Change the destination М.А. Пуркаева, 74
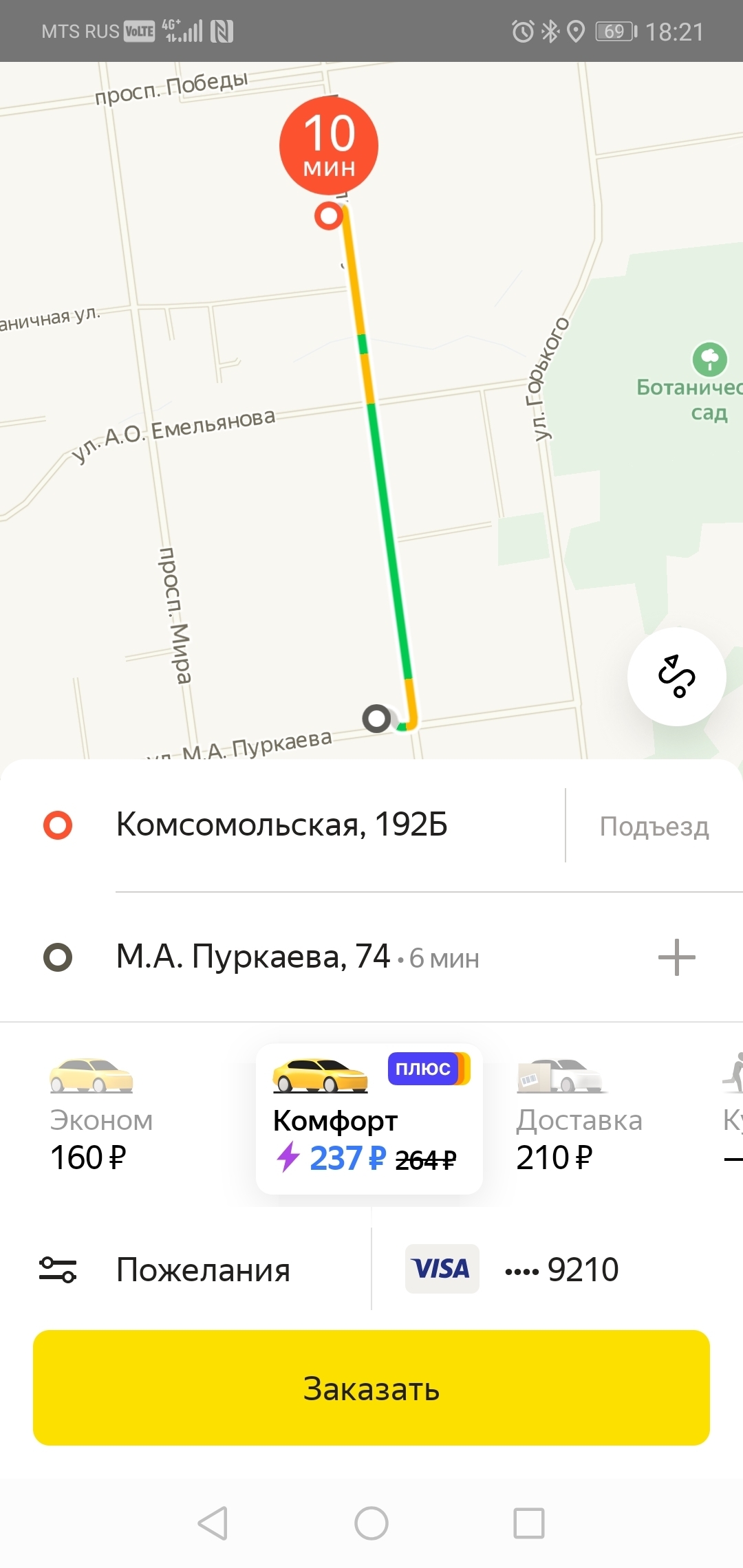Image resolution: width=743 pixels, height=1568 pixels. click(x=253, y=957)
